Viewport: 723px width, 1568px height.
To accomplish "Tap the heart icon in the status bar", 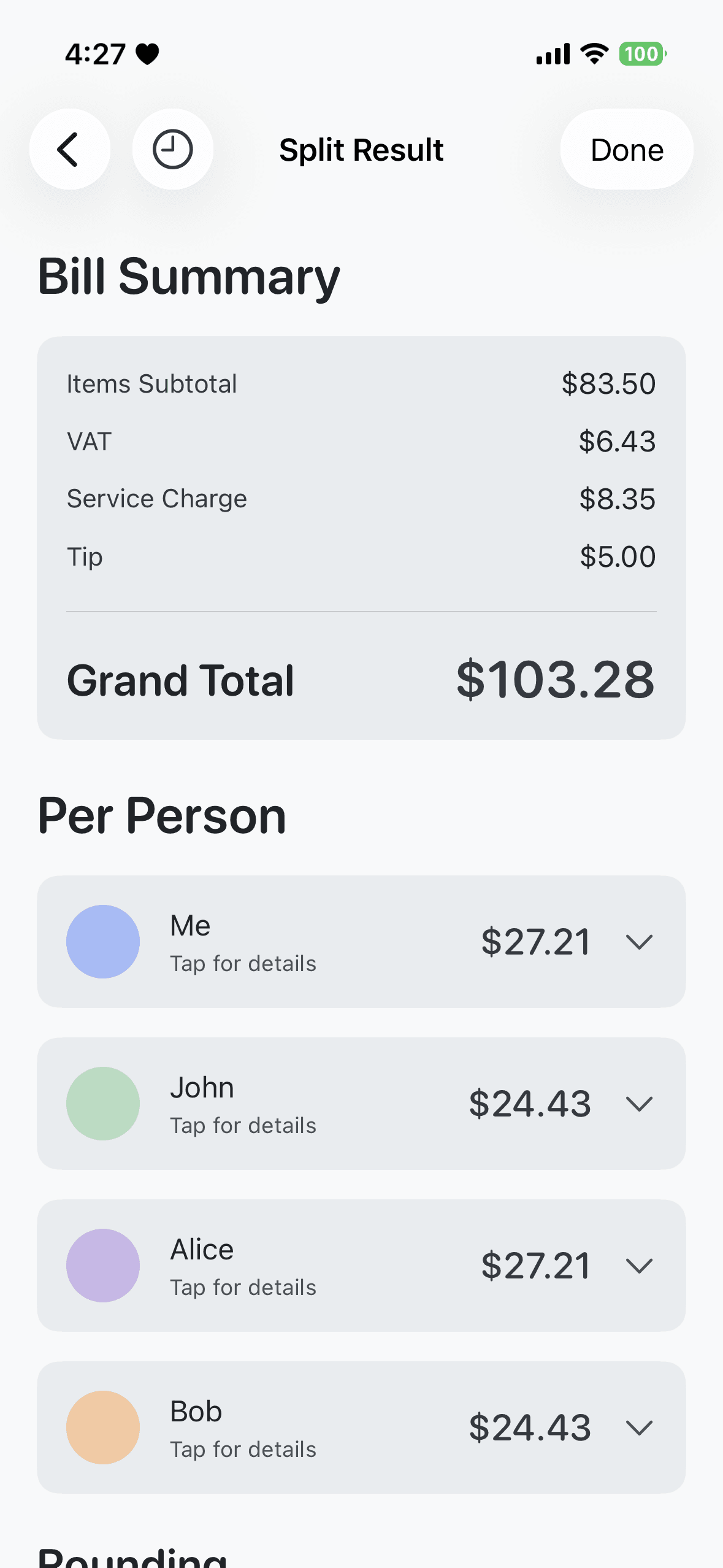I will 147,53.
